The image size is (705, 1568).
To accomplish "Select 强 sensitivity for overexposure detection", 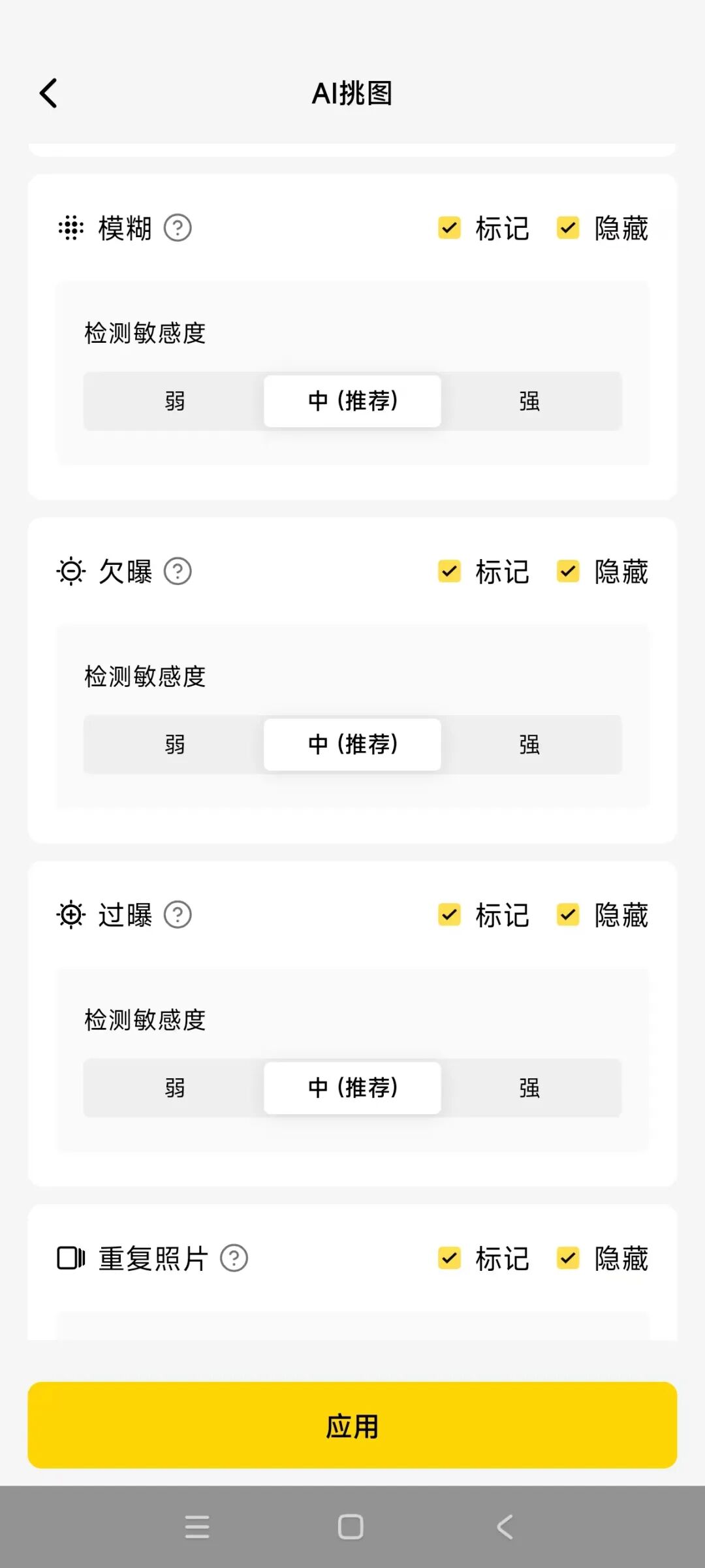I will (x=530, y=1087).
